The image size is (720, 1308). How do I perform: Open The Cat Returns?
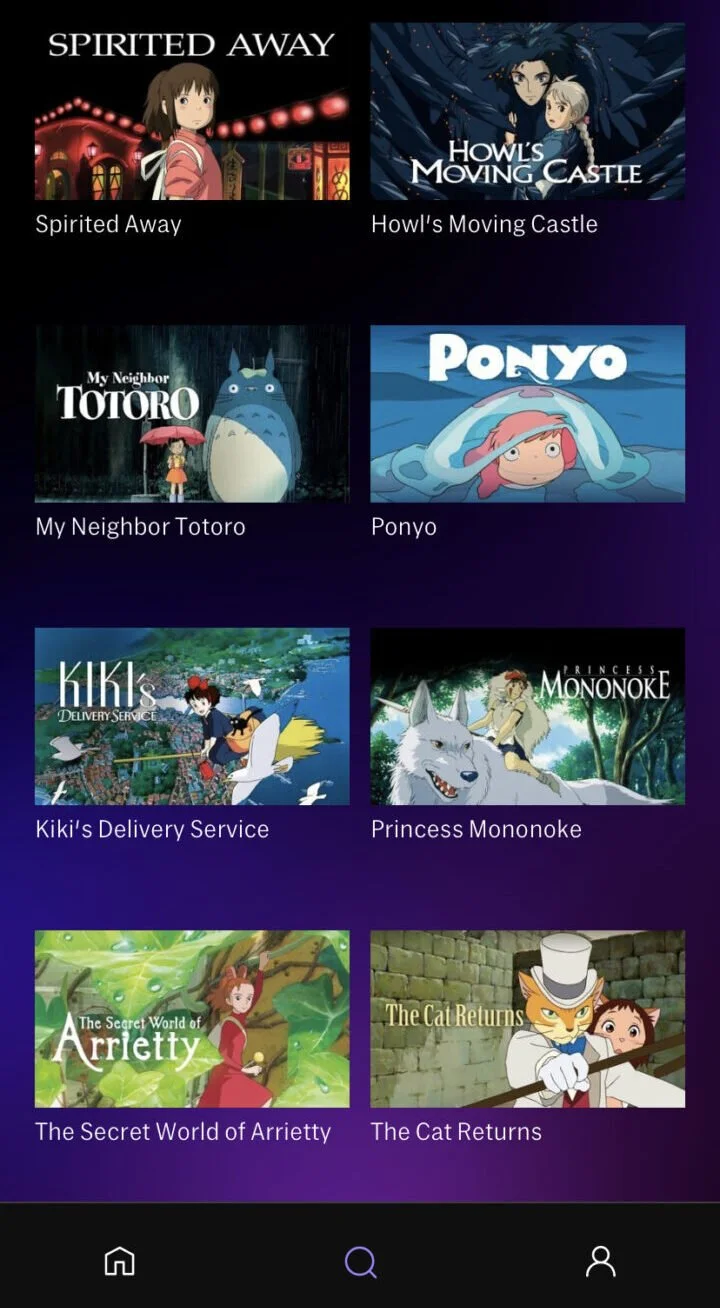527,1019
